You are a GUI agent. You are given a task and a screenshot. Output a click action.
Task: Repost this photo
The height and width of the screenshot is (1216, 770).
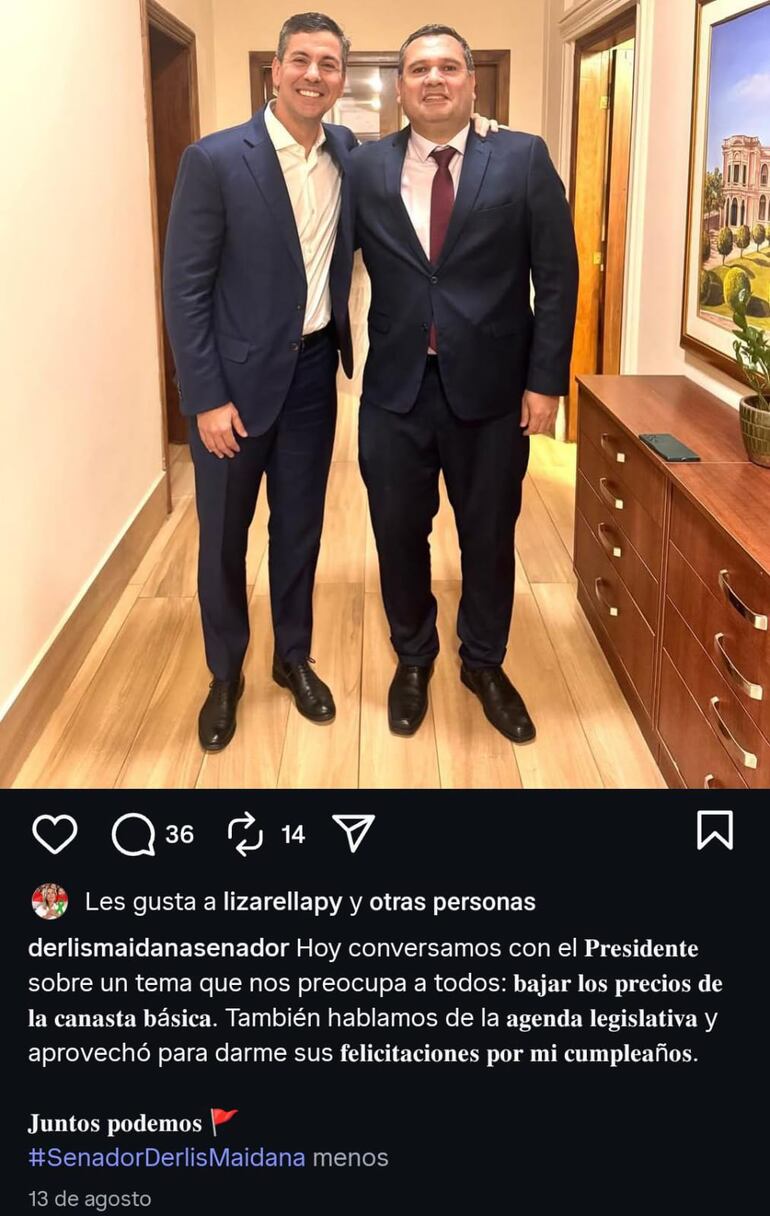click(245, 833)
